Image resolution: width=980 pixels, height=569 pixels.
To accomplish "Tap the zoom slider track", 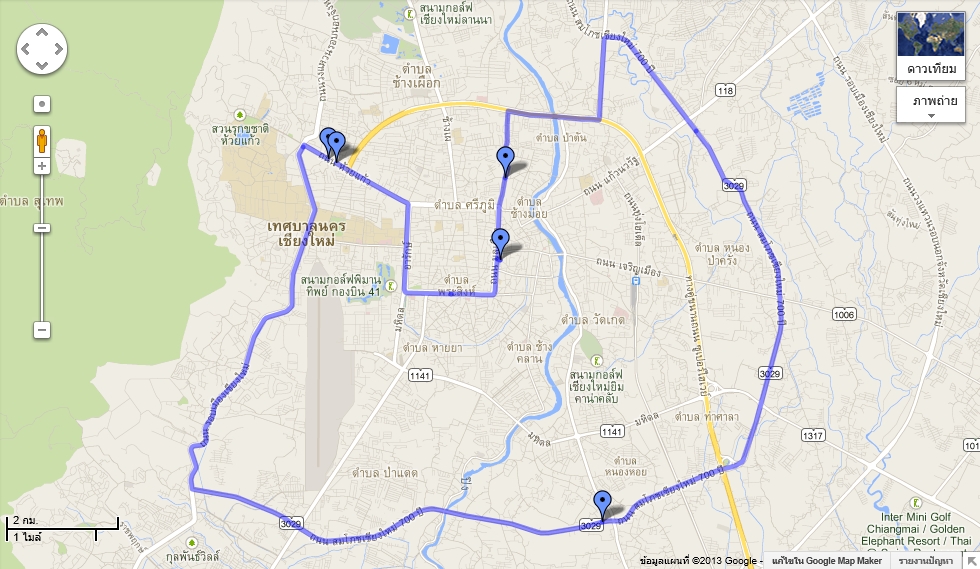I will [x=42, y=270].
